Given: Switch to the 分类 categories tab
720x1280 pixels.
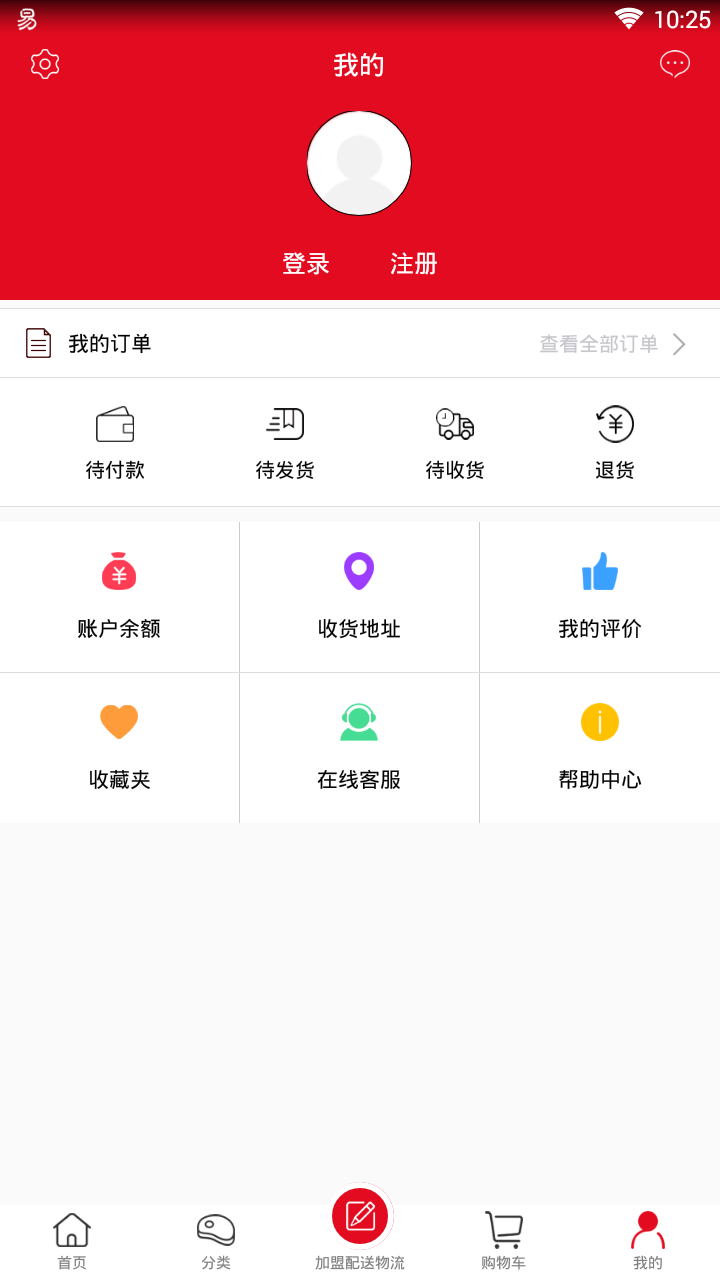Looking at the screenshot, I should (216, 1241).
